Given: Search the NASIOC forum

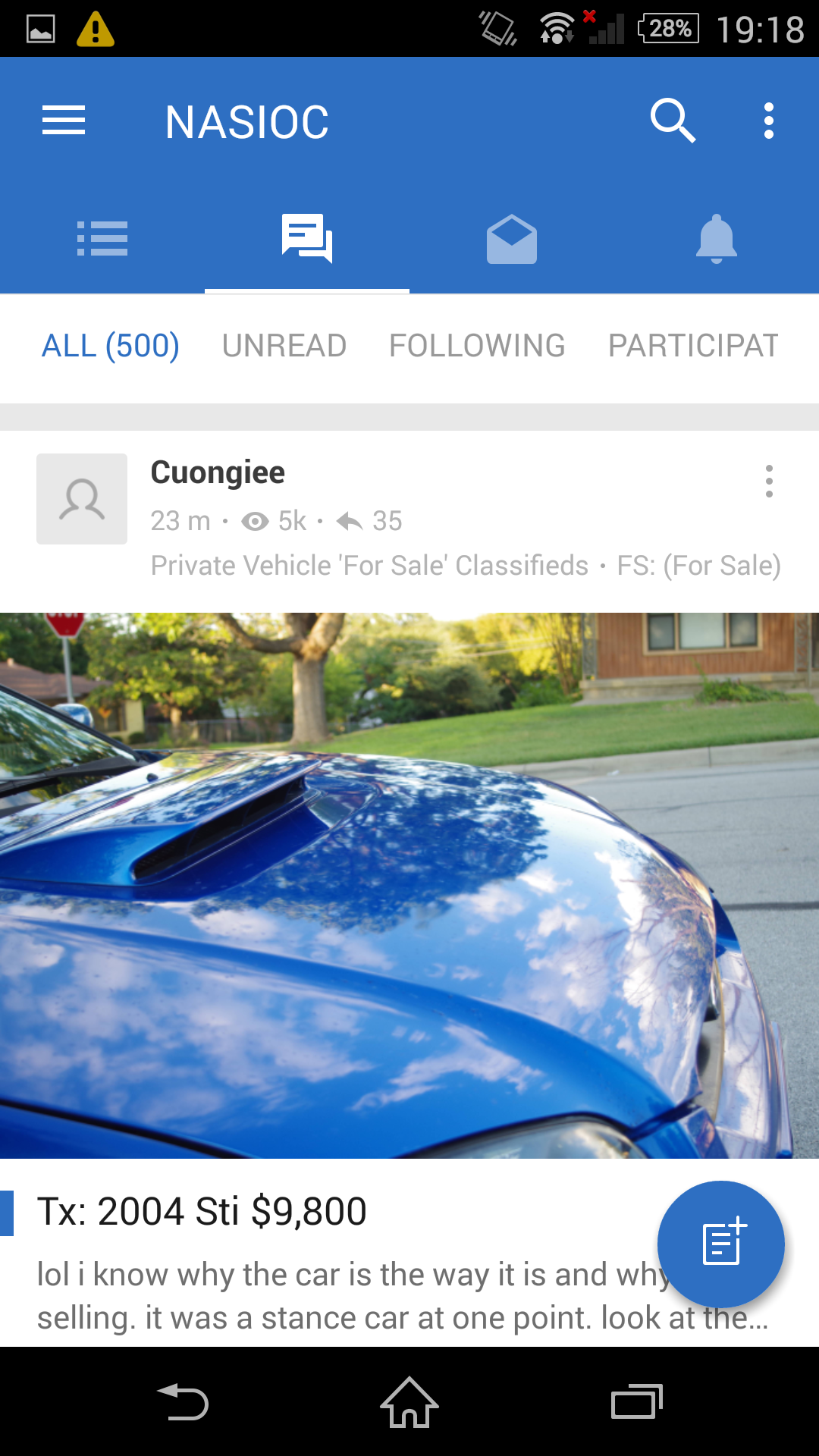Looking at the screenshot, I should [673, 121].
